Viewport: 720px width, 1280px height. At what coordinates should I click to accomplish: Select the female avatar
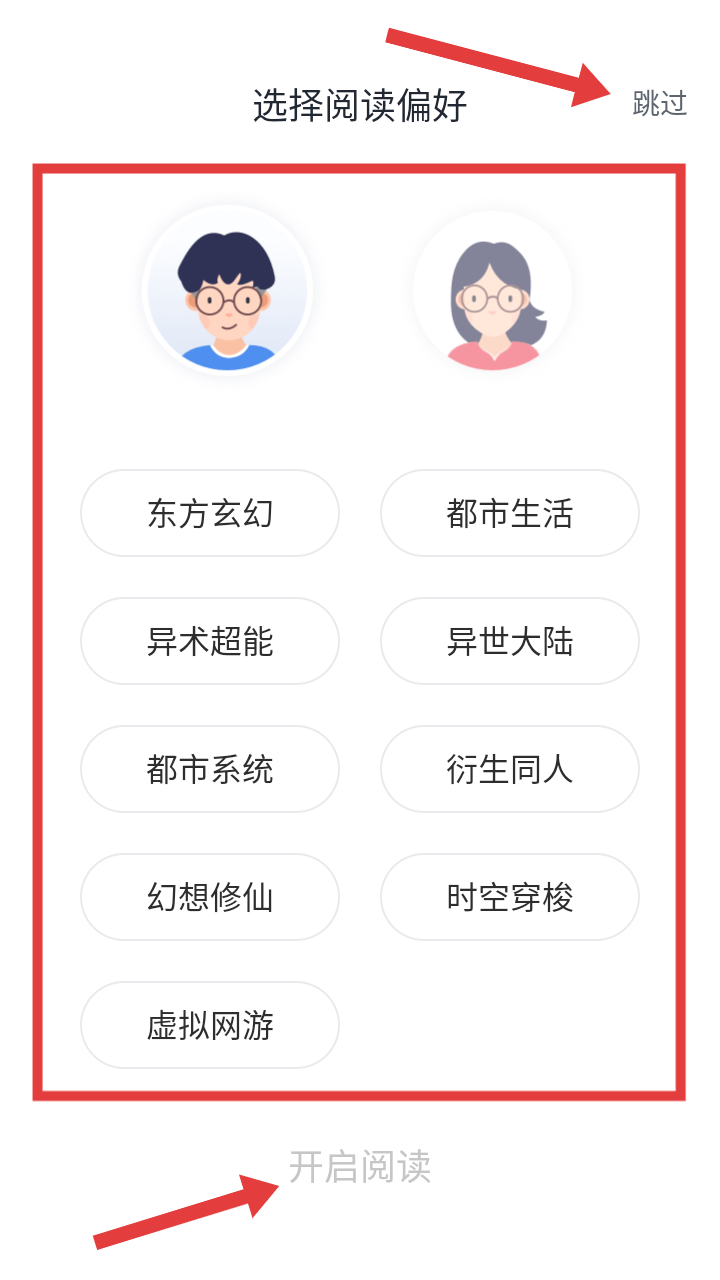[x=492, y=291]
